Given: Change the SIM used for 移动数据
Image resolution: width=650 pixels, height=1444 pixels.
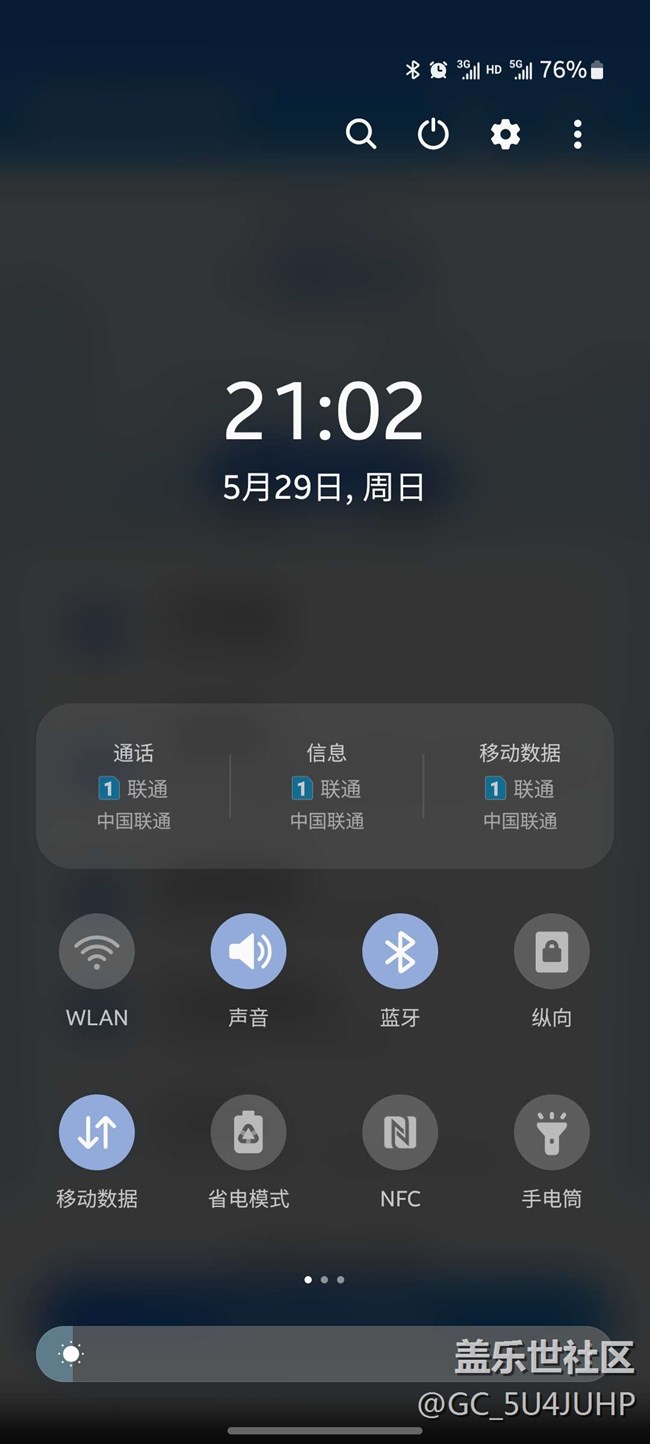Looking at the screenshot, I should [x=519, y=787].
